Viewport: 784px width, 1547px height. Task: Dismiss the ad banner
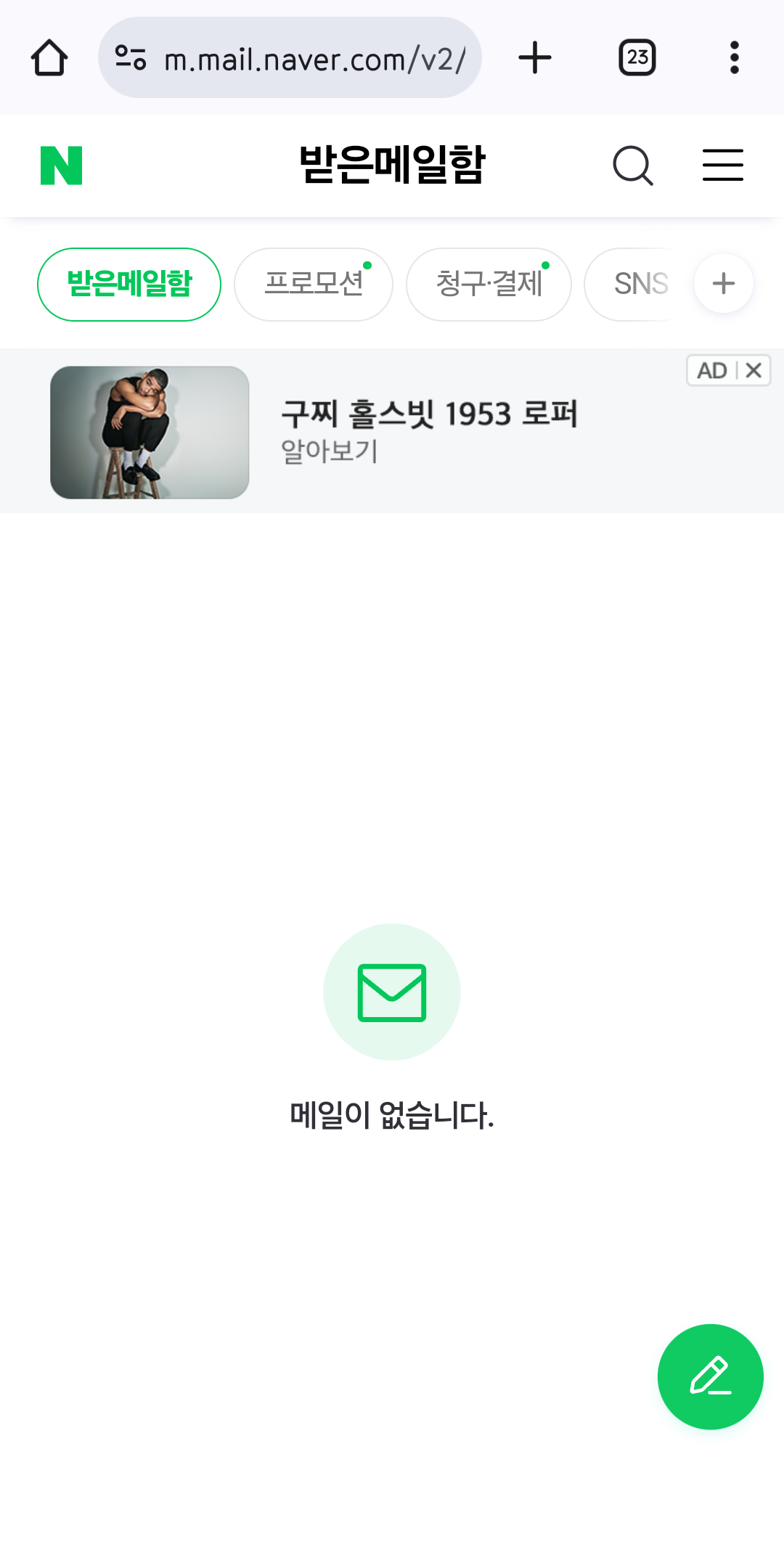(x=754, y=370)
